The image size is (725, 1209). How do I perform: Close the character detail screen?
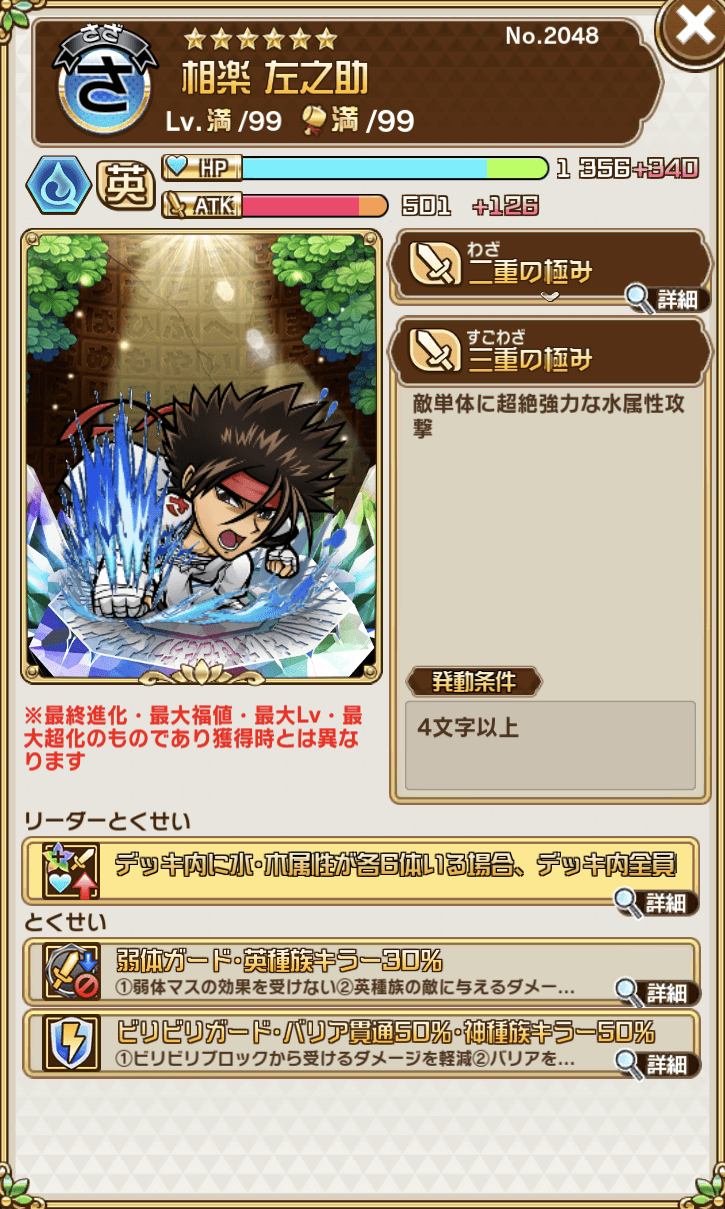696,28
